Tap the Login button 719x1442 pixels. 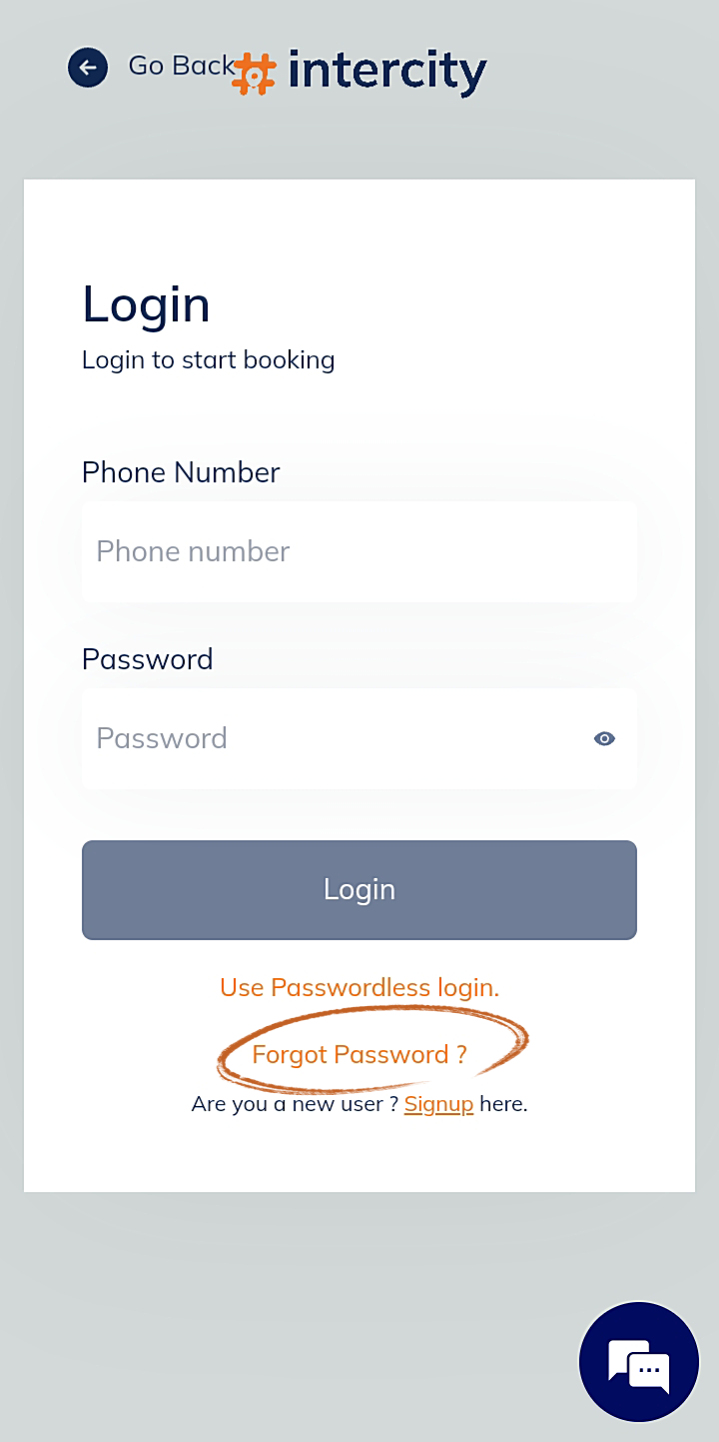pyautogui.click(x=359, y=890)
